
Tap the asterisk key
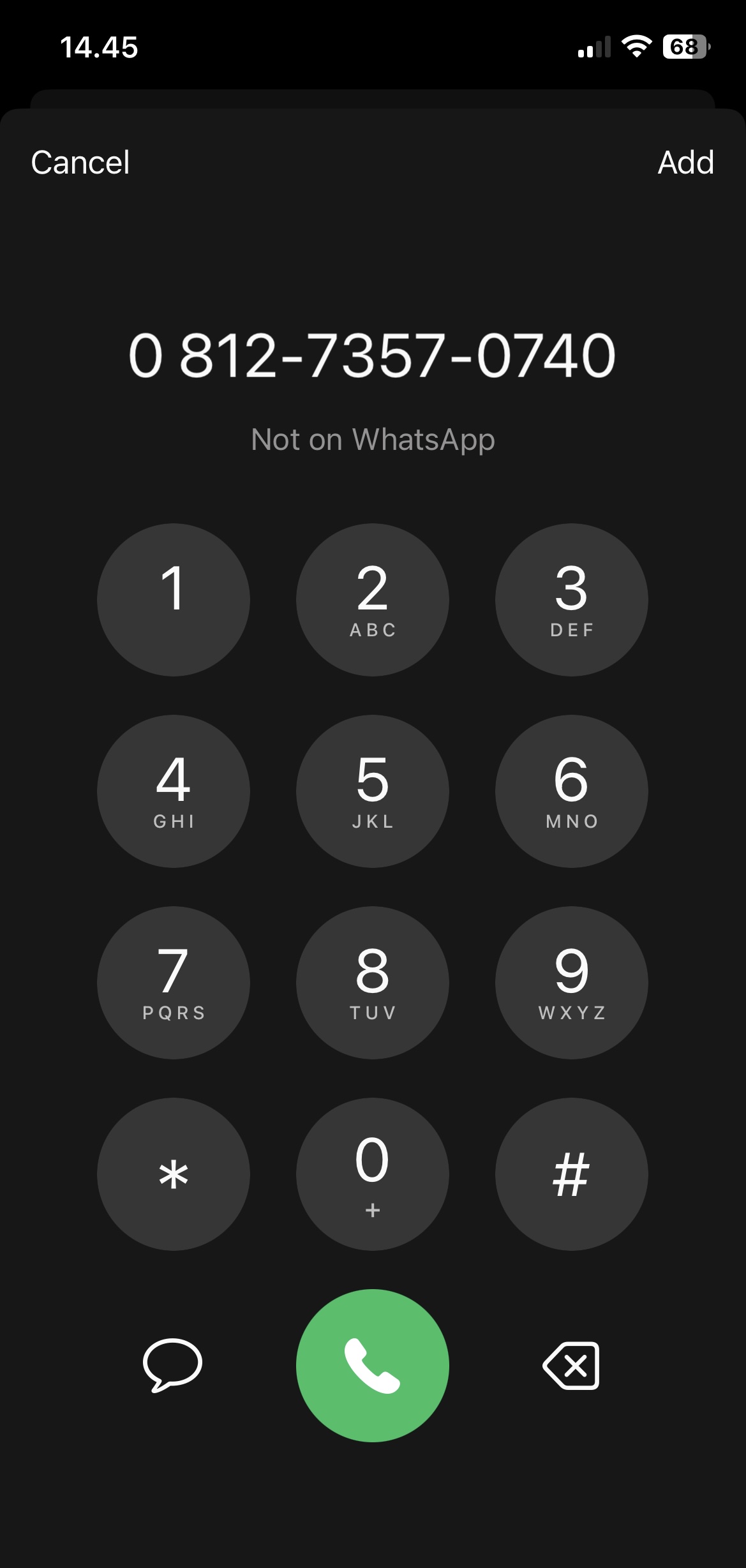click(173, 1174)
